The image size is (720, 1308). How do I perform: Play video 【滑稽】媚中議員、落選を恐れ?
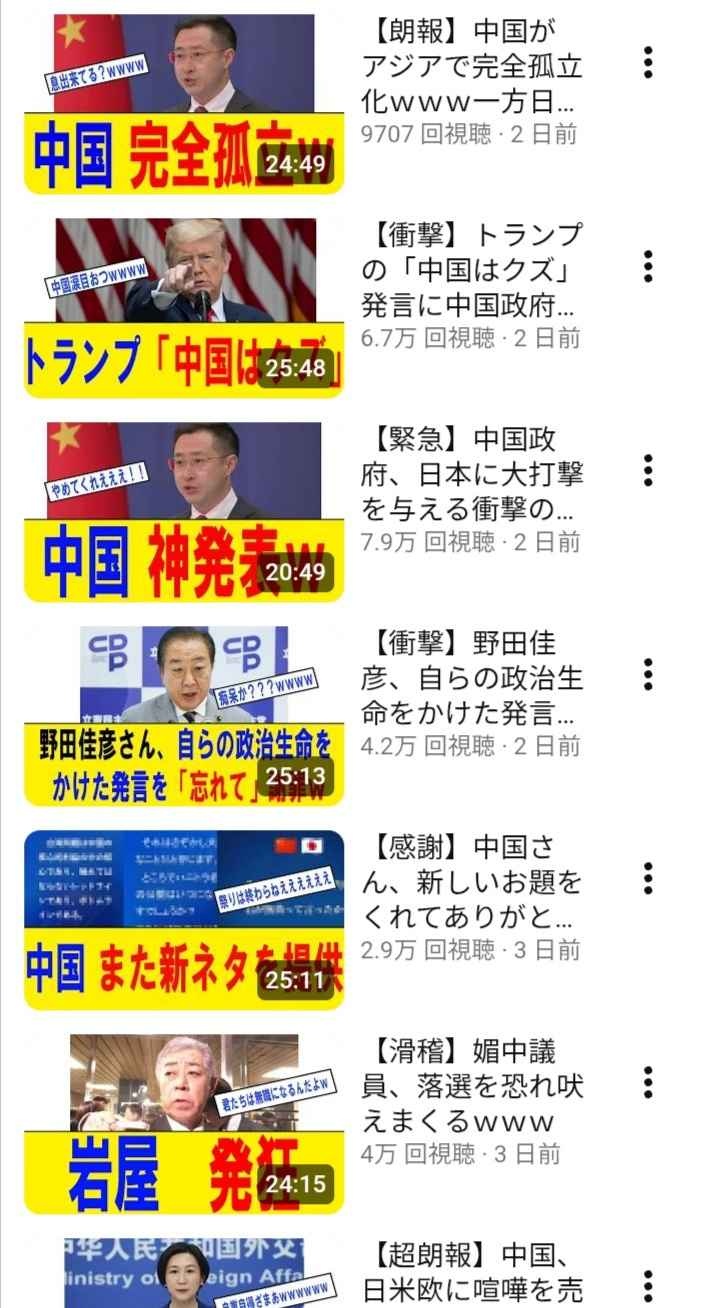184,1124
